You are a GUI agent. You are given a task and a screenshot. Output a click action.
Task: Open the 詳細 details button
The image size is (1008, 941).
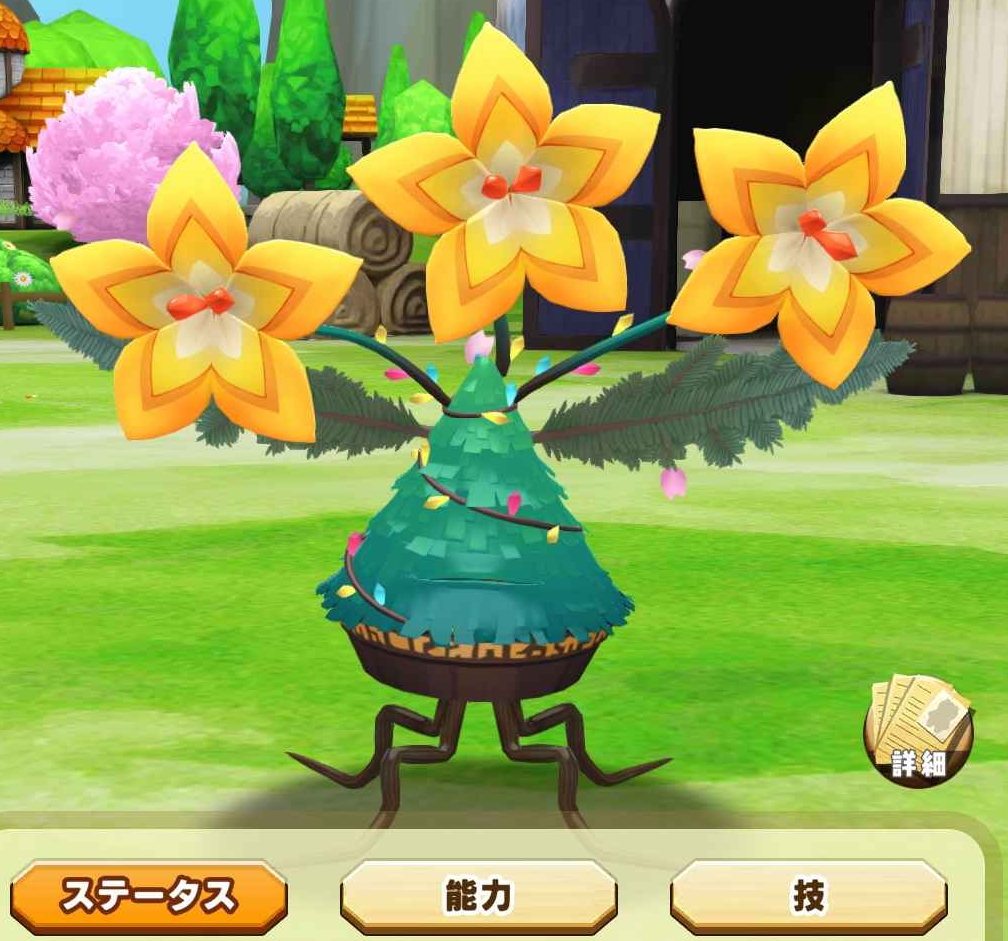tap(917, 731)
